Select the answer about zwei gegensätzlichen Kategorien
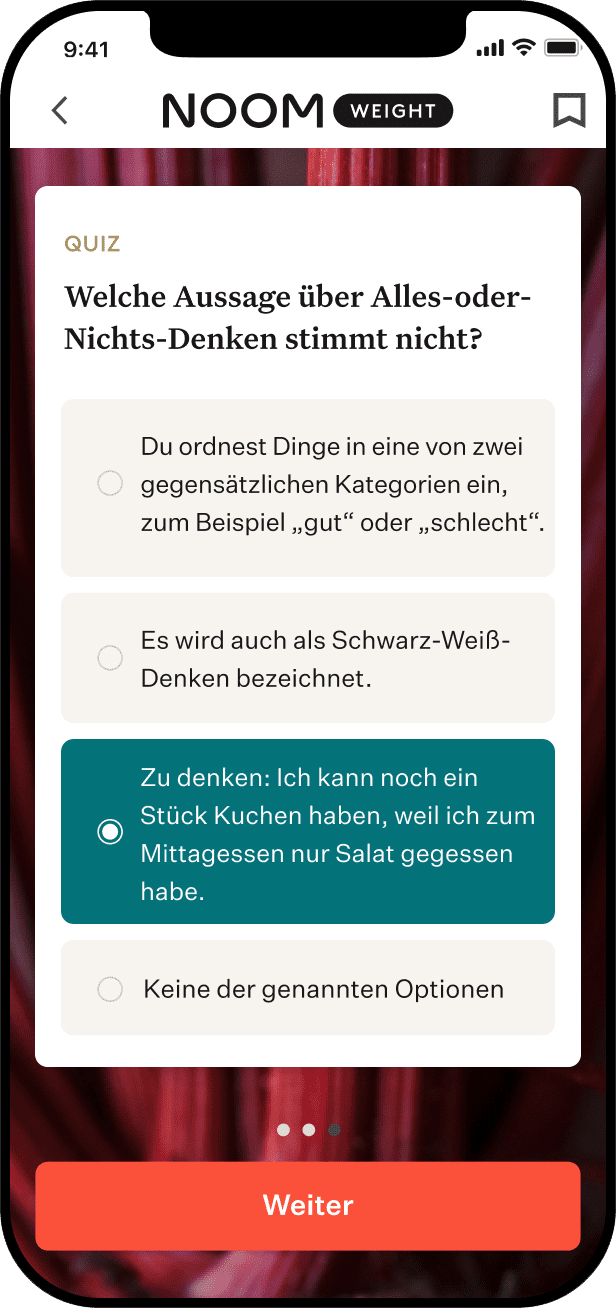The height and width of the screenshot is (1308, 616). coord(308,485)
